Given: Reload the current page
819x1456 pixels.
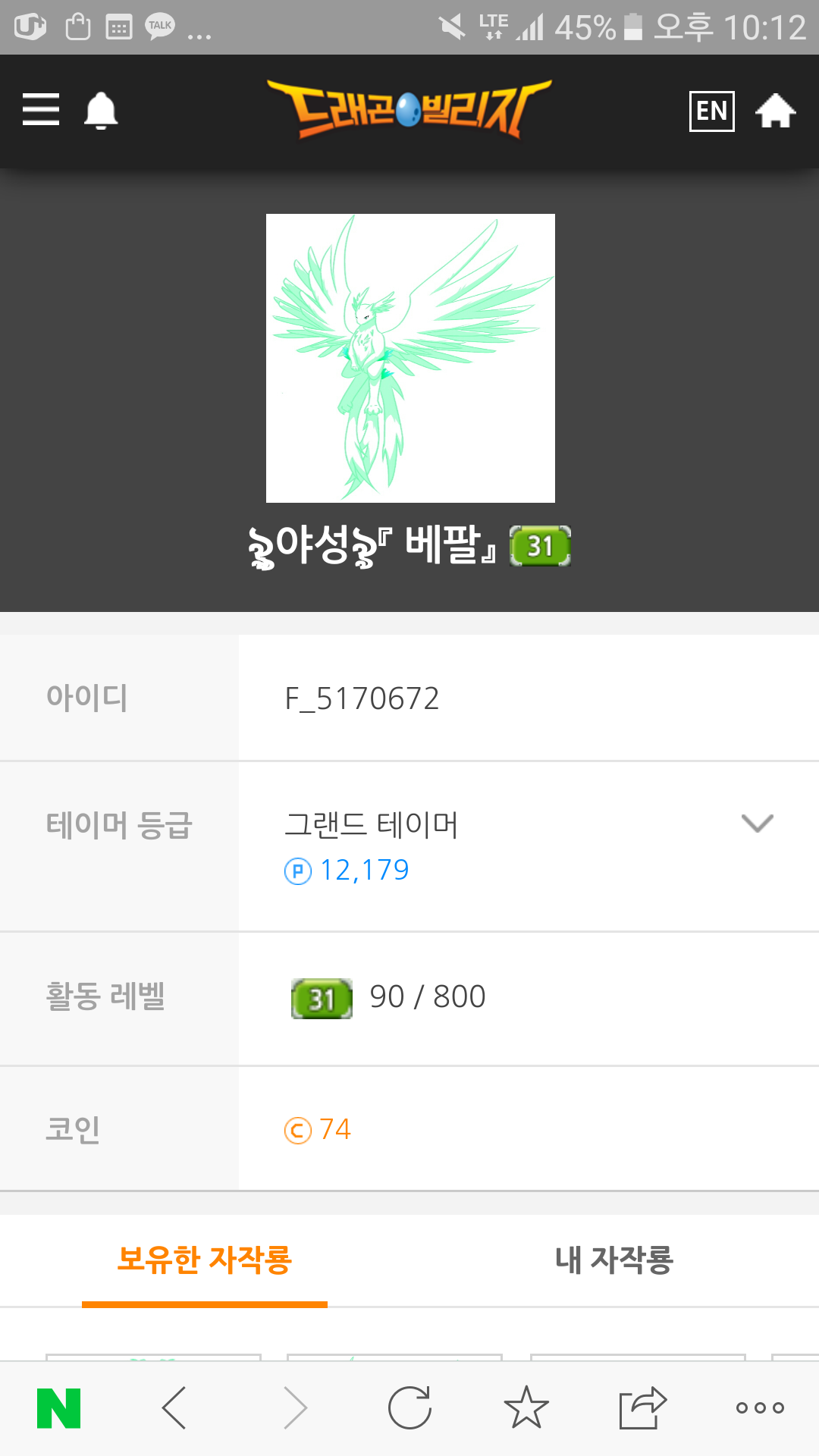Looking at the screenshot, I should coord(409,1408).
